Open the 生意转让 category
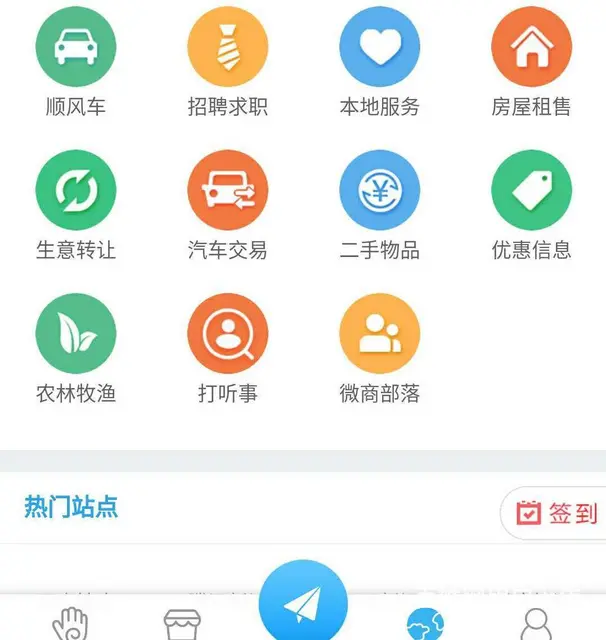The image size is (606, 640). tap(76, 191)
